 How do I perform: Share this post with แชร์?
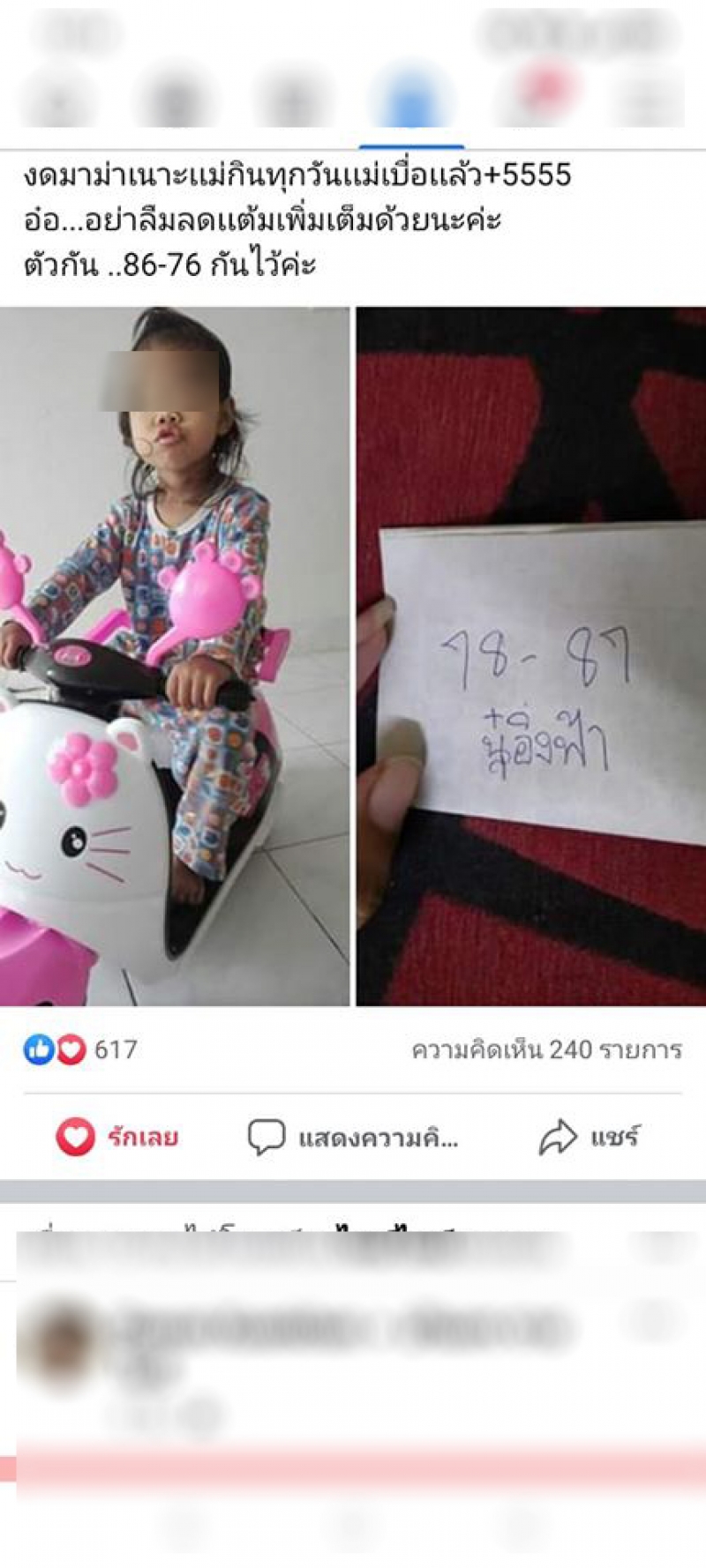589,1137
